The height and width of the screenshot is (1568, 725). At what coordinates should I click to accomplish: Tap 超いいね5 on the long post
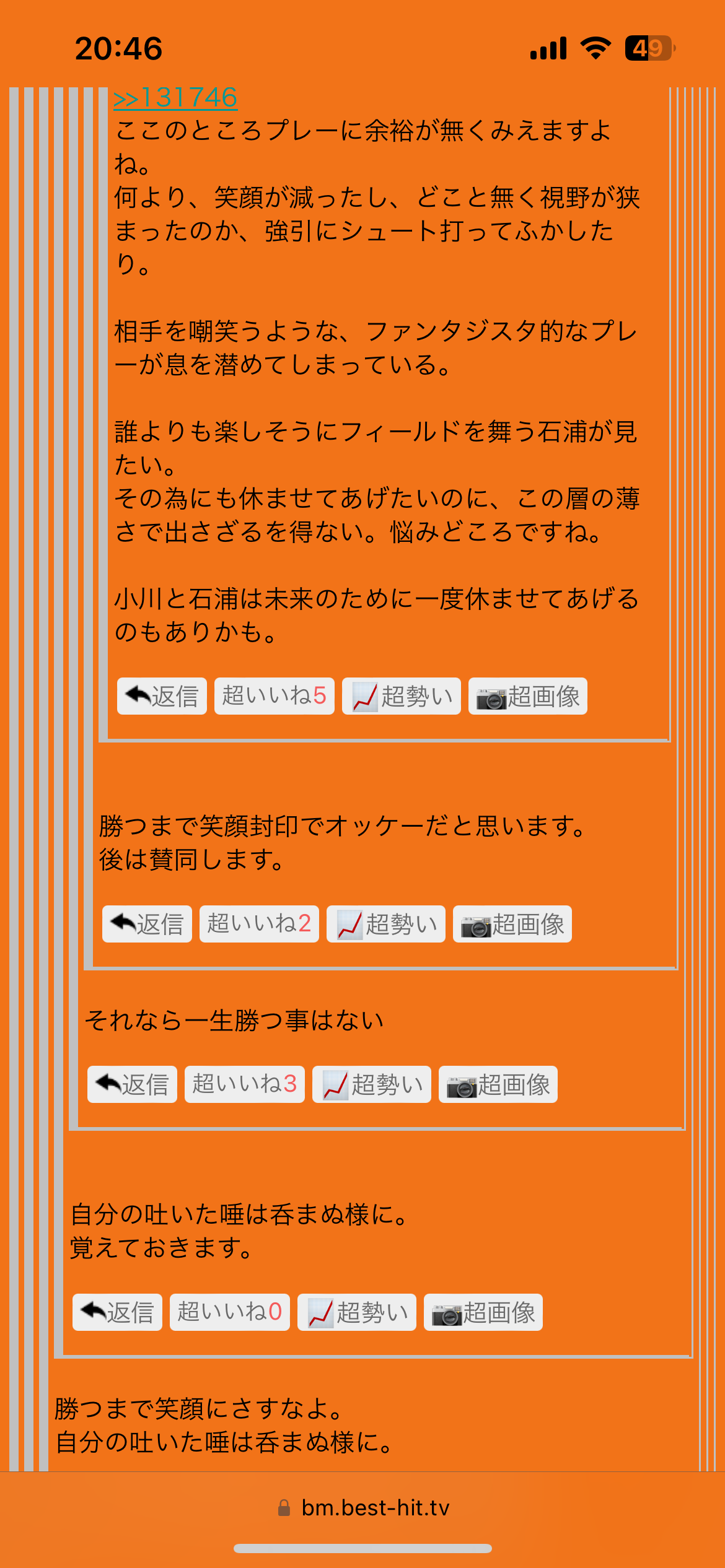point(275,696)
